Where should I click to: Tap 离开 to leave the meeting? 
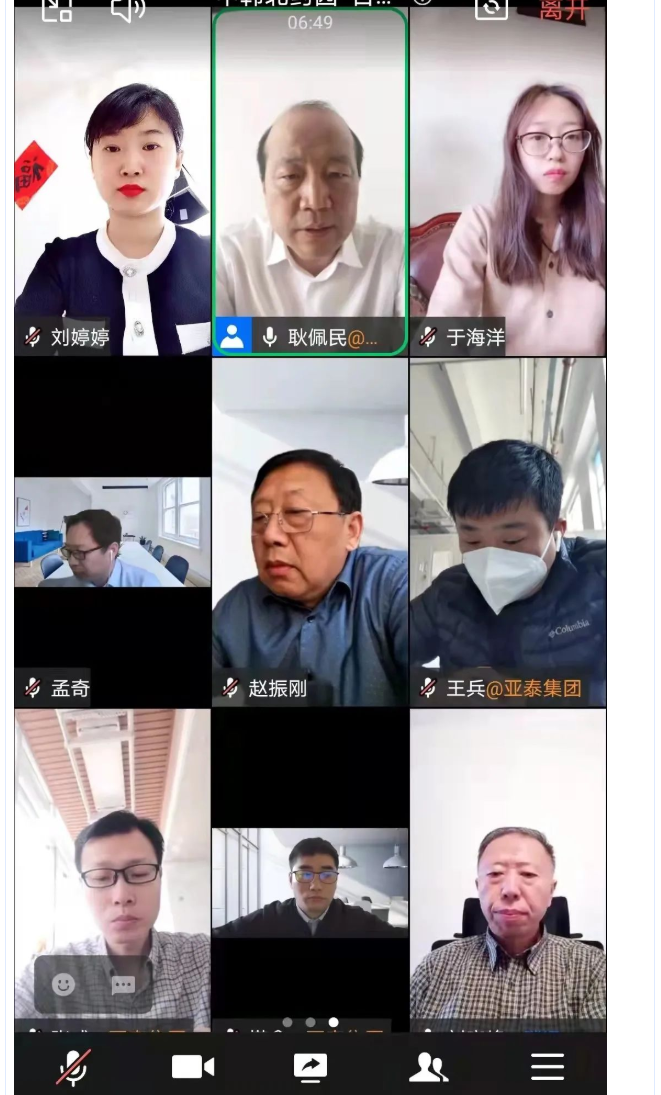563,10
